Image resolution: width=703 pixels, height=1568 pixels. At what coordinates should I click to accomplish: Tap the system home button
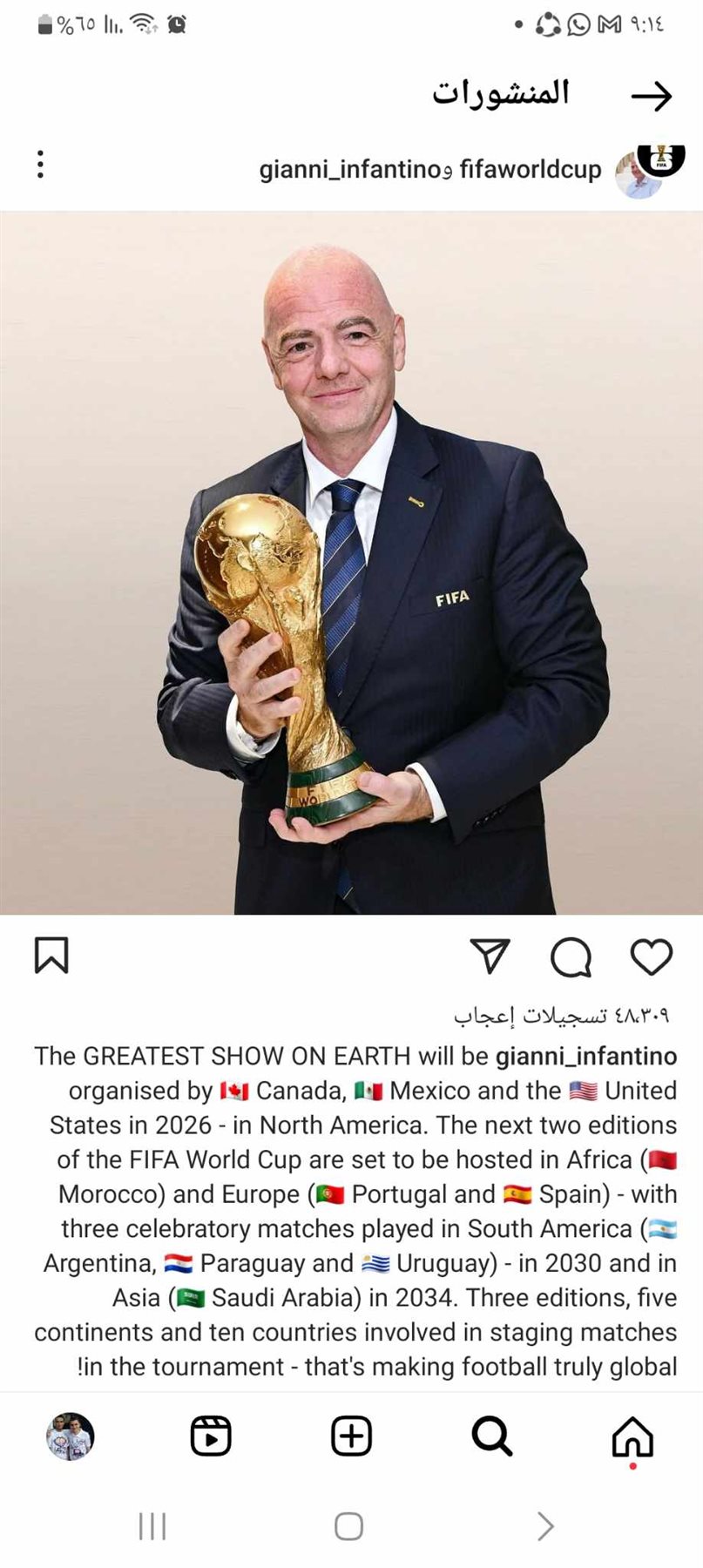(x=348, y=1526)
